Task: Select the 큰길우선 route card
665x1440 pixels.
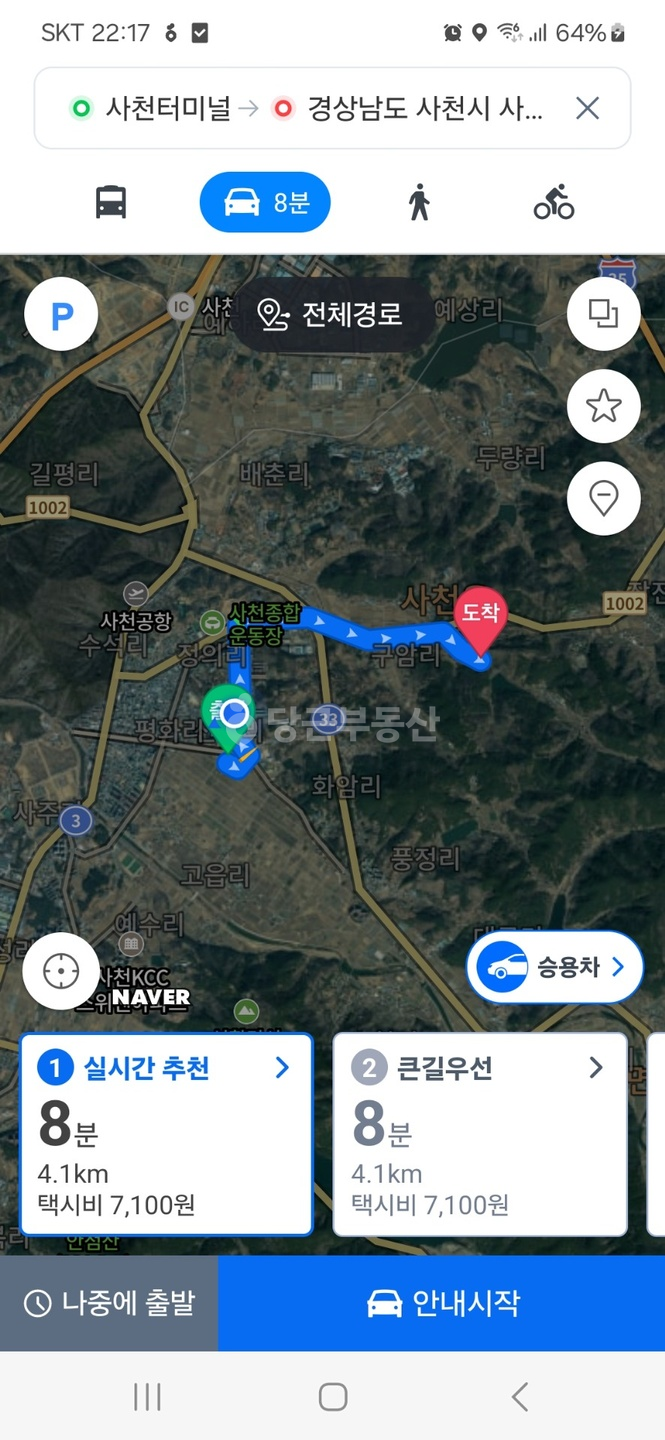Action: click(x=480, y=1134)
